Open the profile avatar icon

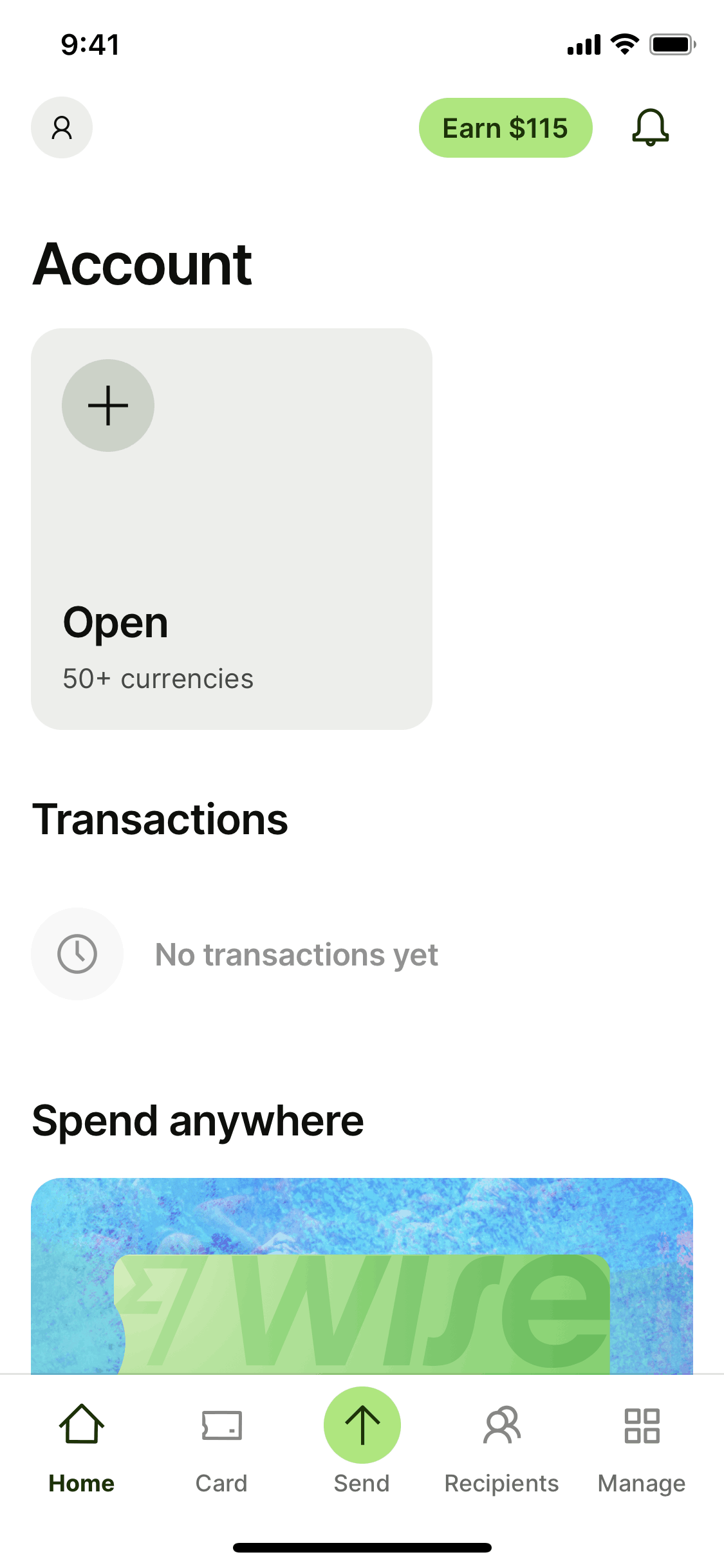[x=62, y=127]
